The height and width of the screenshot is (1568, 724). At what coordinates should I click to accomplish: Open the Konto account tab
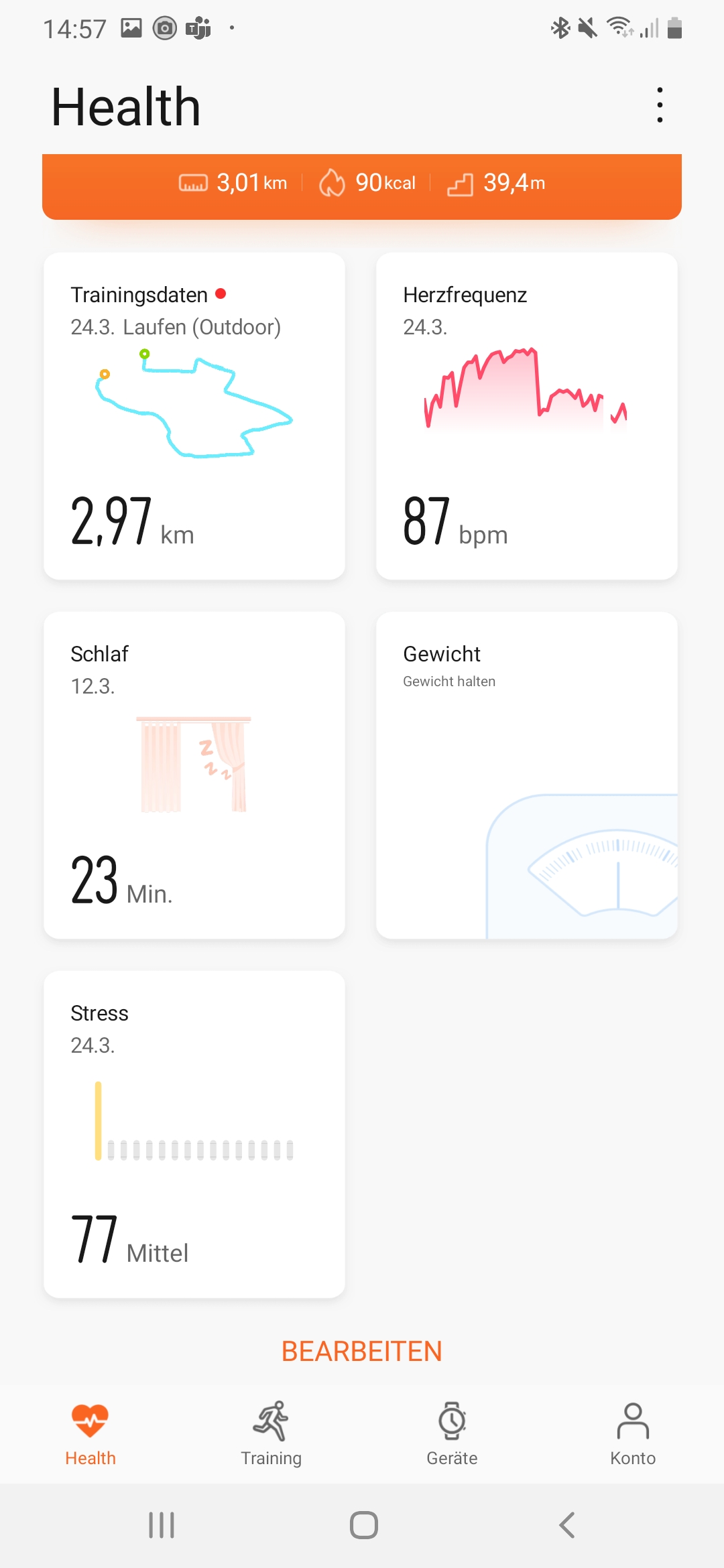633,1434
